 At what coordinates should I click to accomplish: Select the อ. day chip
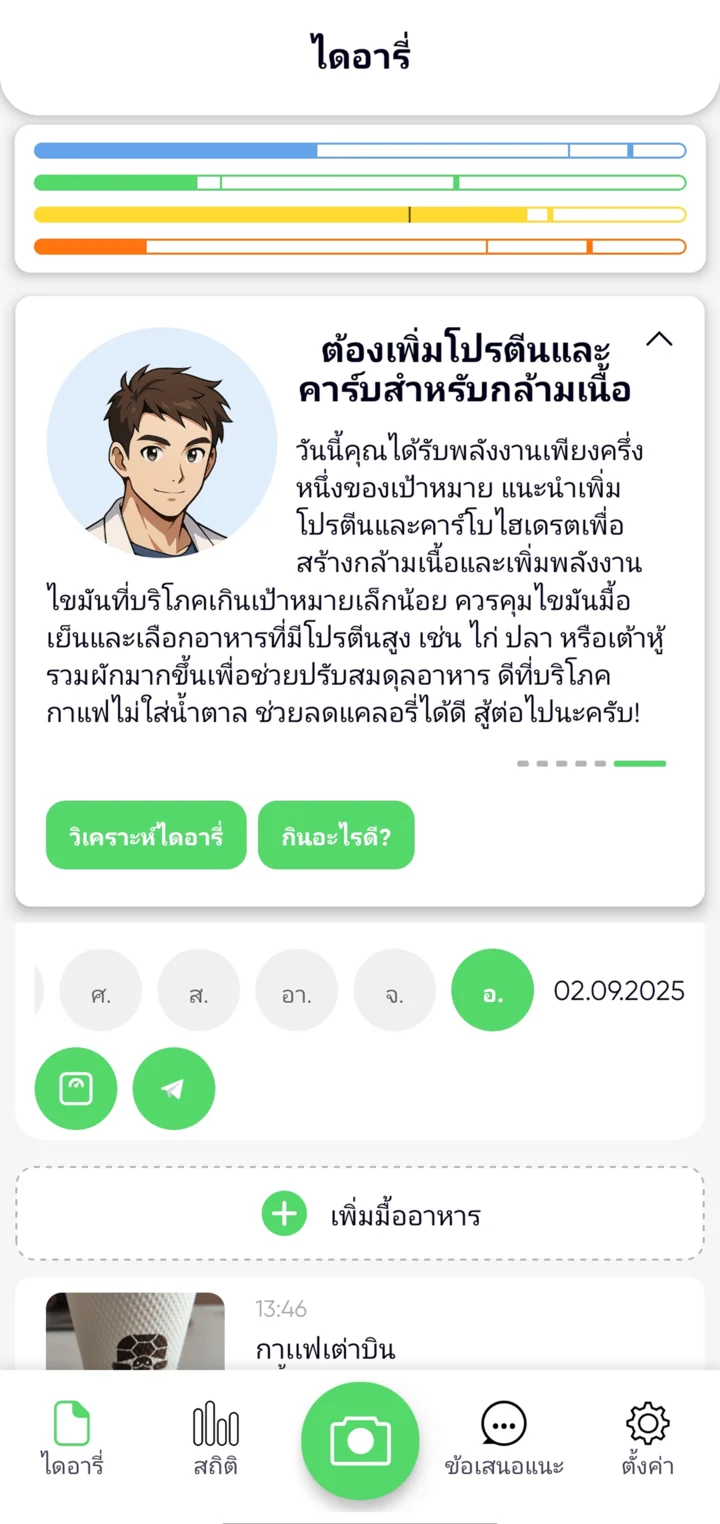click(x=492, y=990)
